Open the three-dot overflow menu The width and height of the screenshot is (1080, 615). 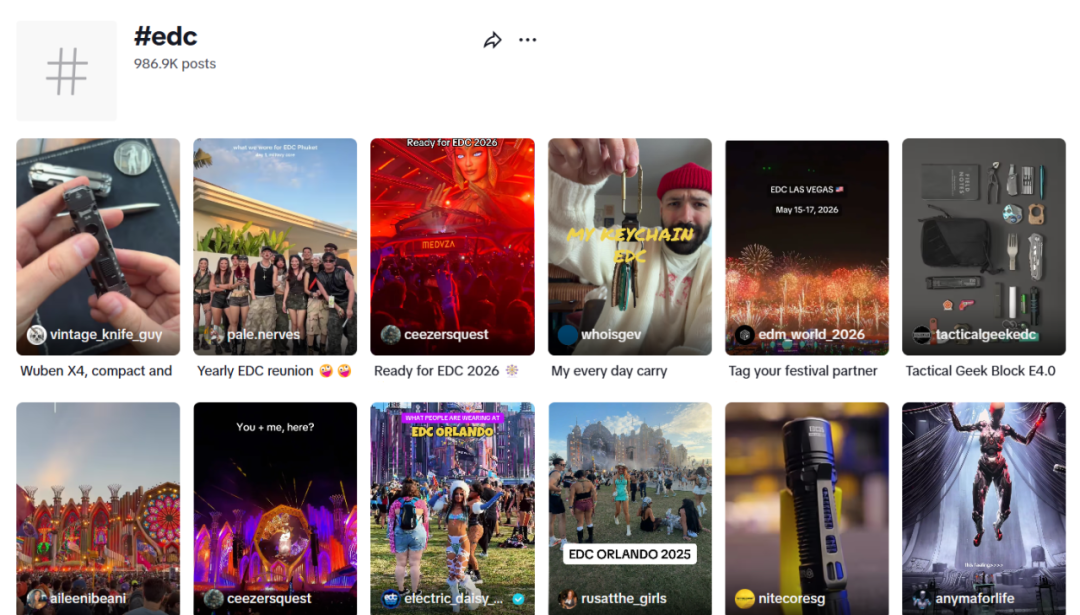527,40
